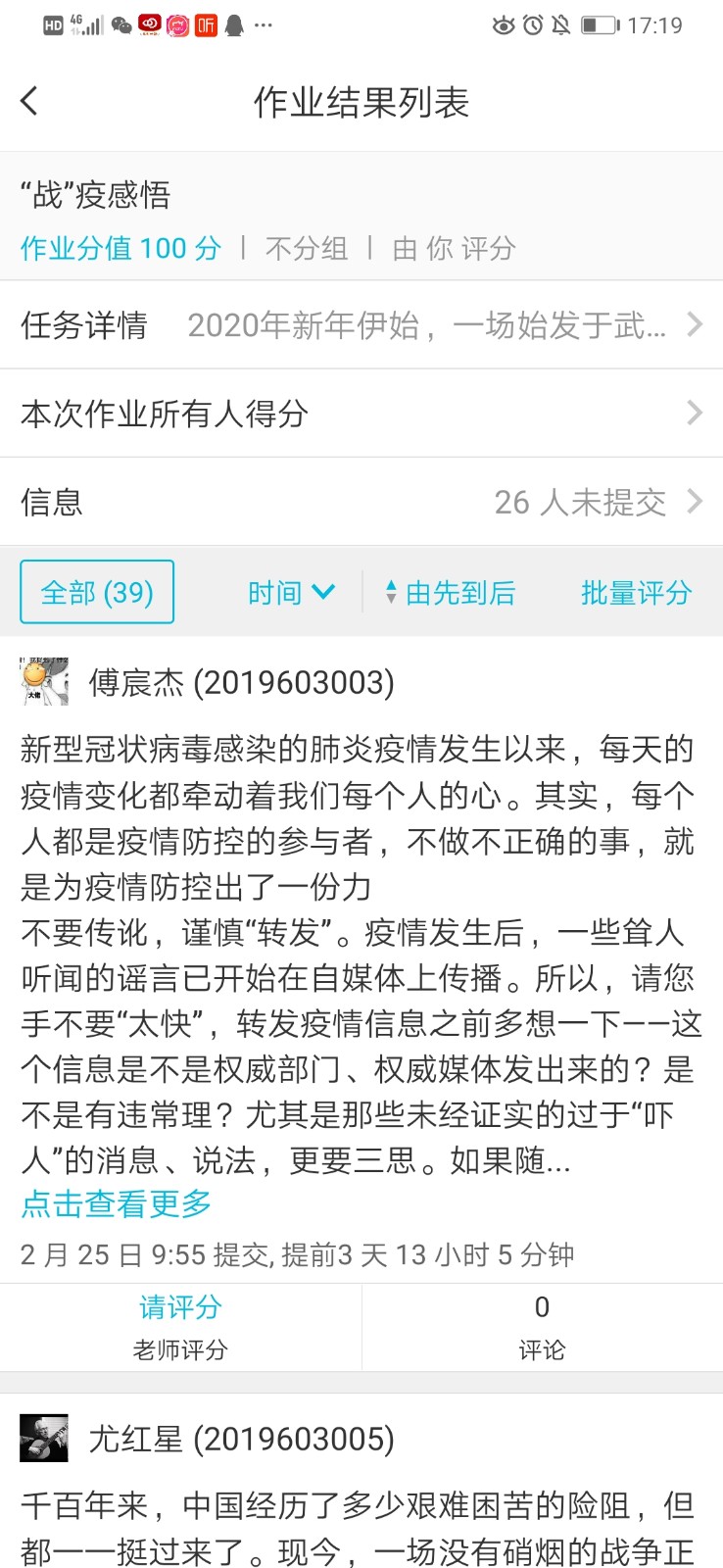723x1568 pixels.
Task: View the 26 人未提交 info row
Action: (361, 502)
